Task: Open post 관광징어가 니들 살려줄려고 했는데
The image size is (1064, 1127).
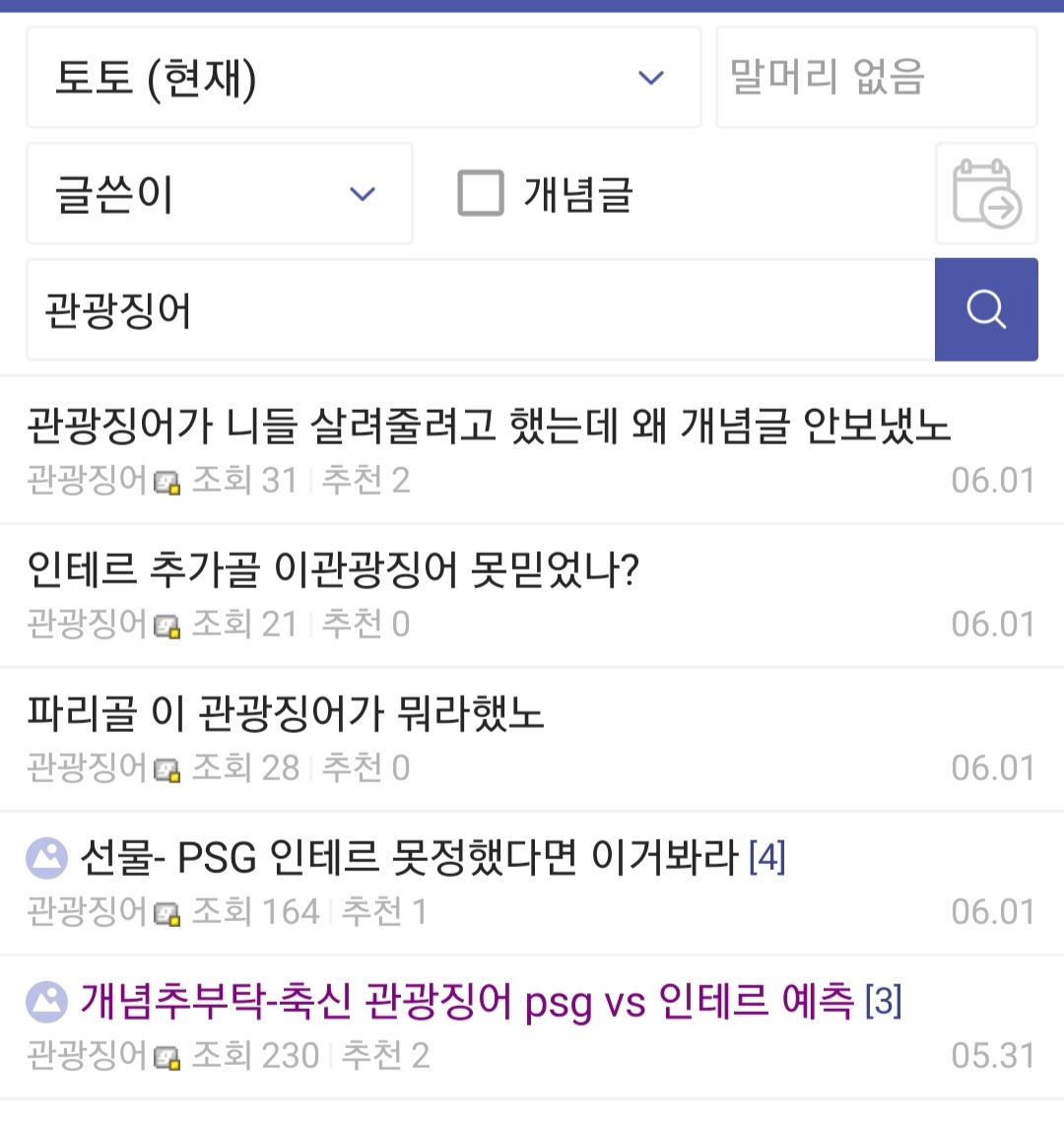Action: coord(489,427)
